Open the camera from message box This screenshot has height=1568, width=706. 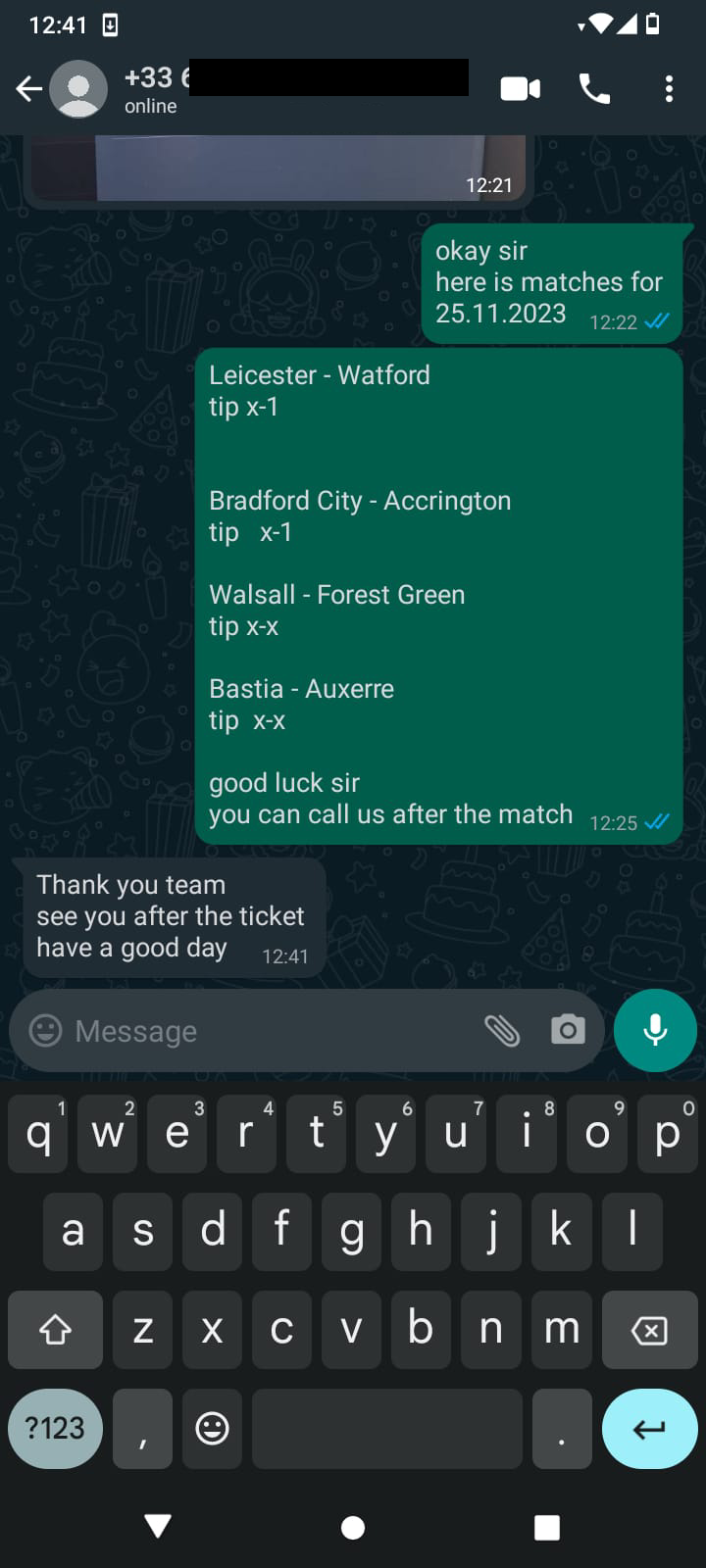[x=568, y=1030]
